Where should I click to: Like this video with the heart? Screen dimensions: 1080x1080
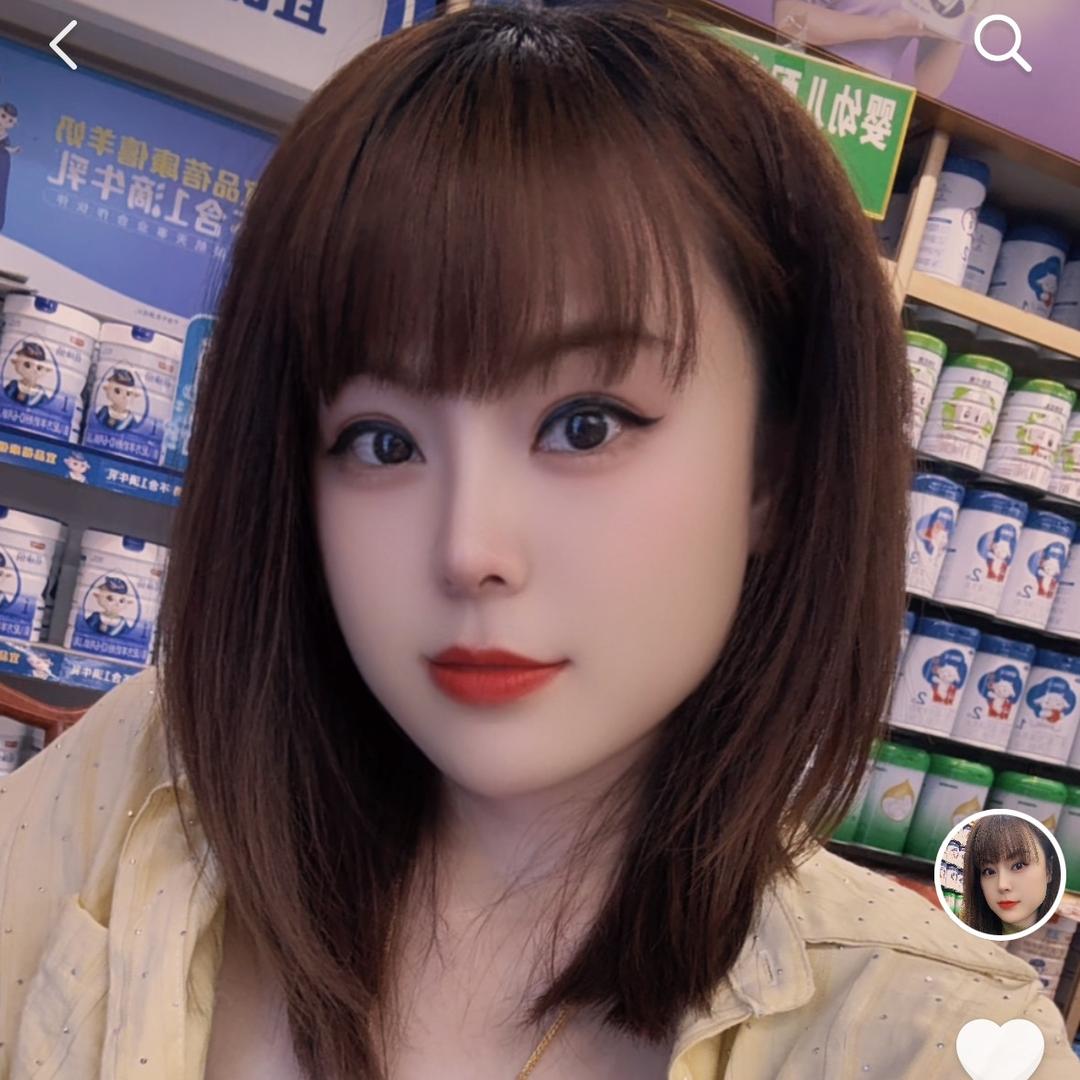(x=1000, y=1050)
